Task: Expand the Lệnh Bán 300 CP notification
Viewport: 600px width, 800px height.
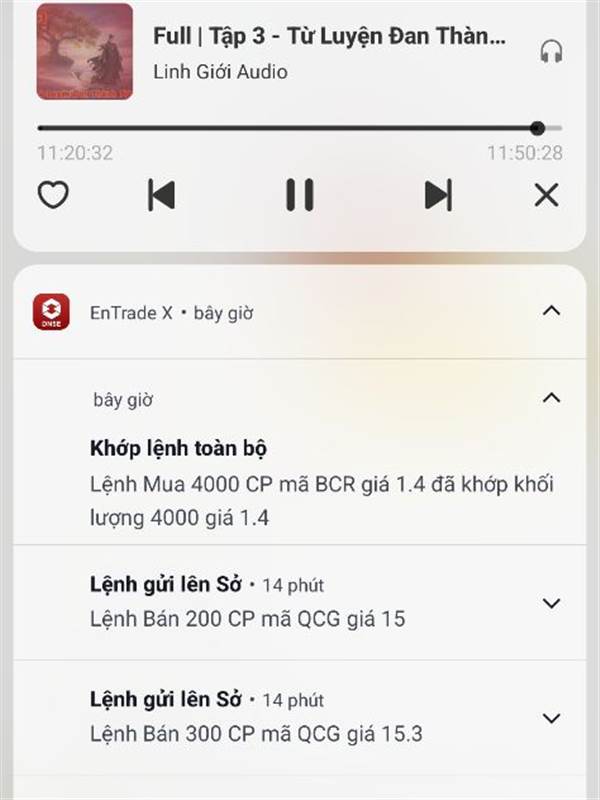Action: coord(550,718)
